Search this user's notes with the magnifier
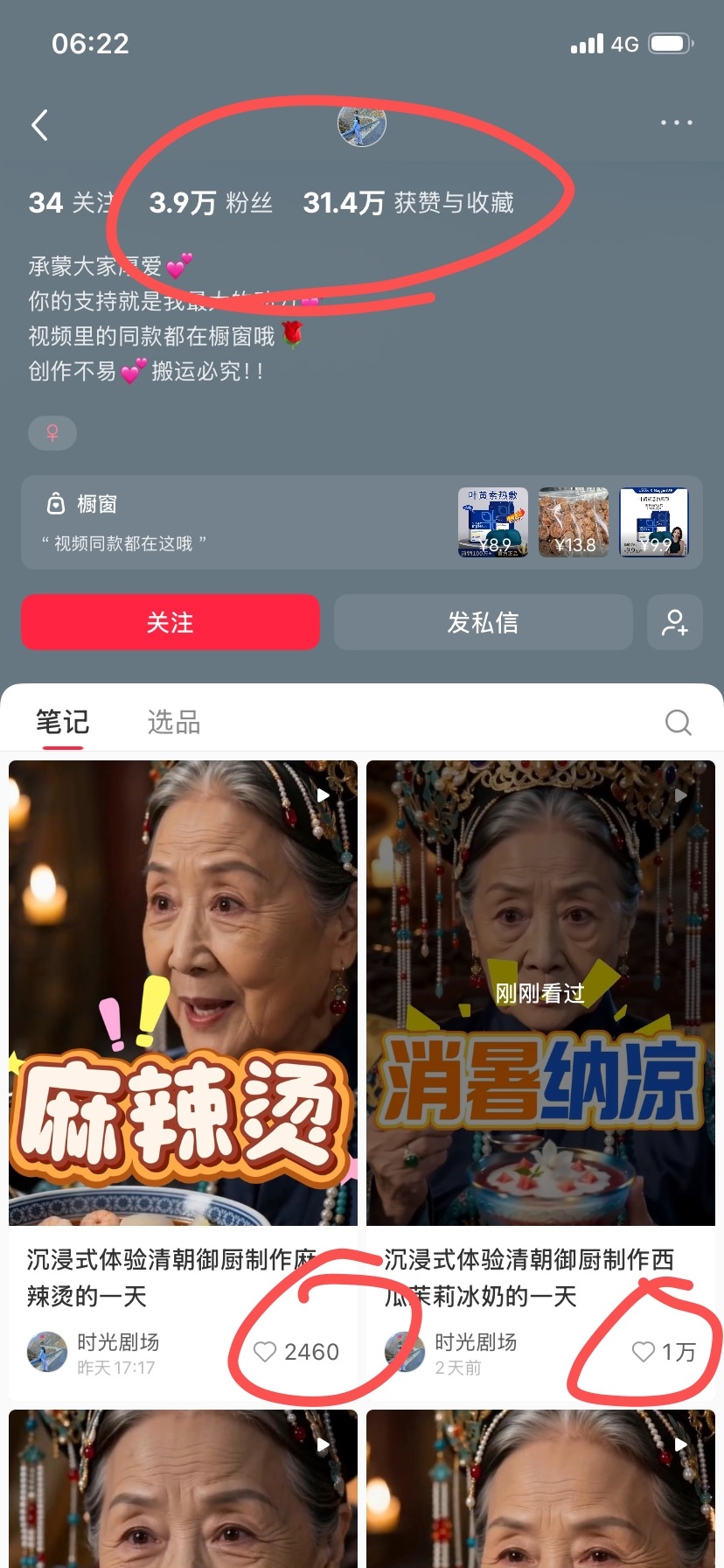 [x=678, y=722]
